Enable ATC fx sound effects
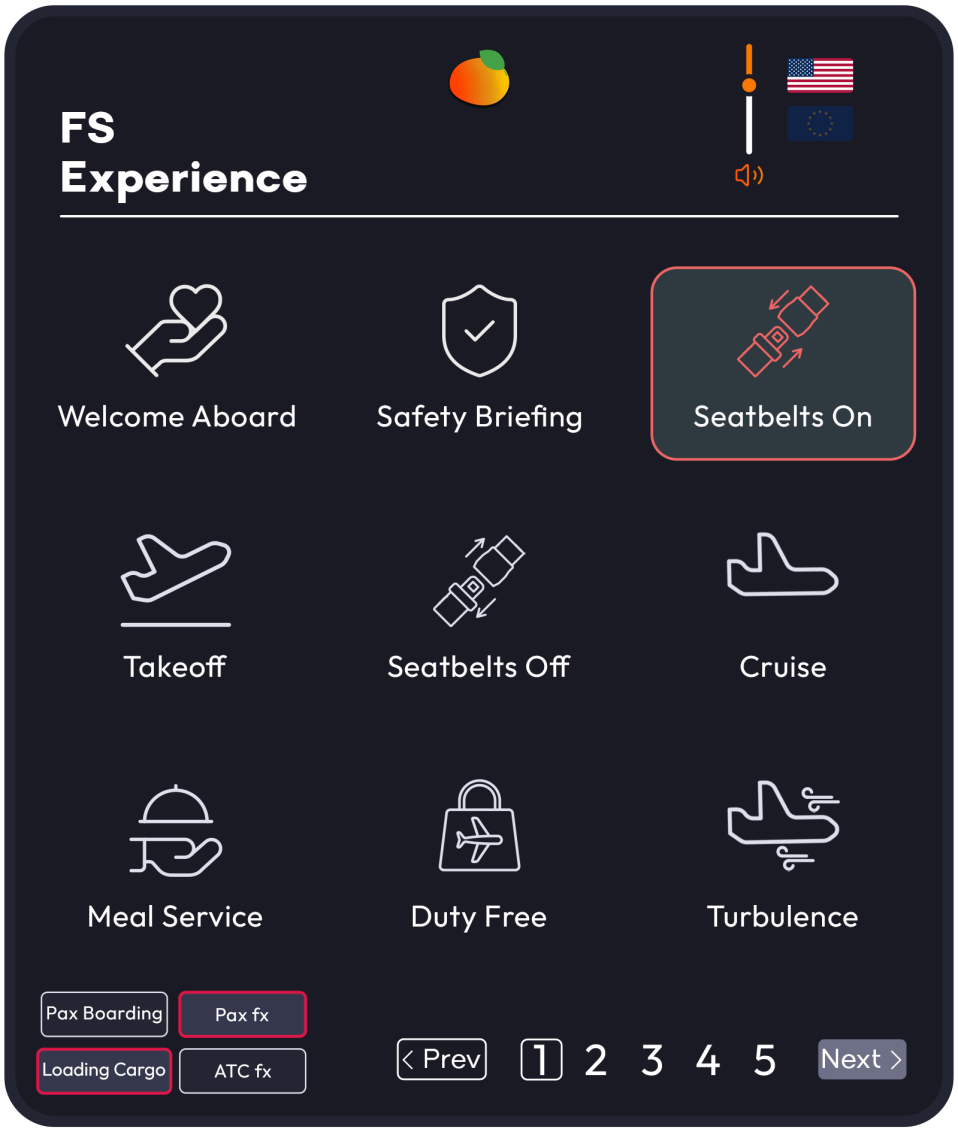958x1138 pixels. tap(242, 1072)
